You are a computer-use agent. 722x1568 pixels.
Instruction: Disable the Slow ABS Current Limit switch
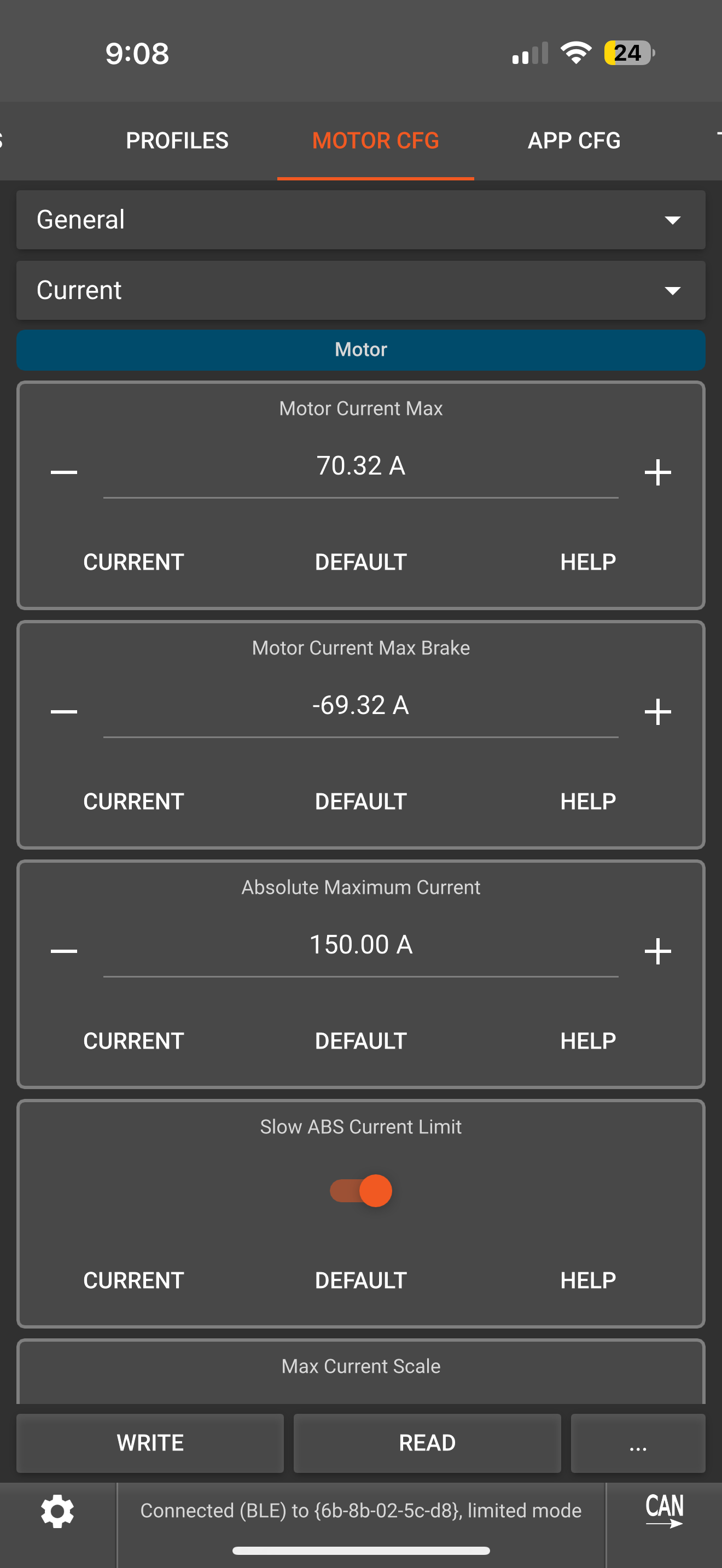361,1191
